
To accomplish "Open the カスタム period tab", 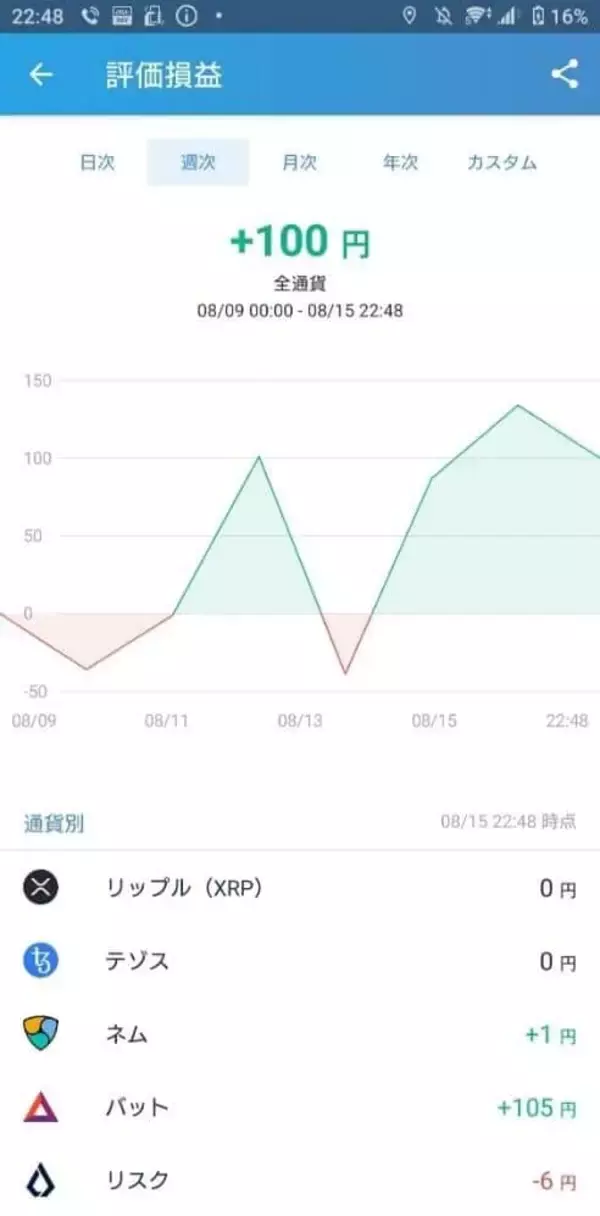I will pos(502,163).
